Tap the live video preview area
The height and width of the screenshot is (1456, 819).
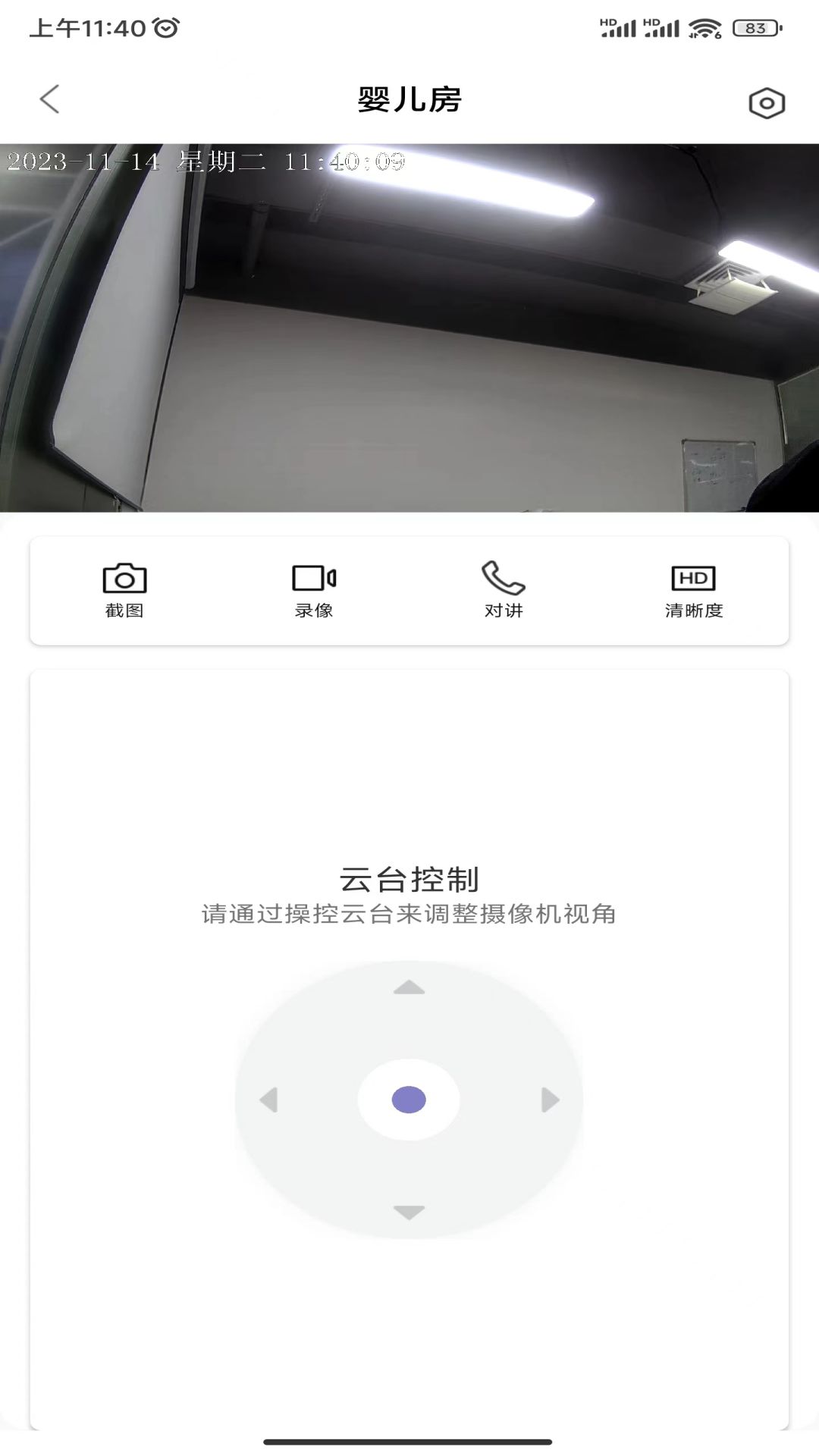(409, 326)
